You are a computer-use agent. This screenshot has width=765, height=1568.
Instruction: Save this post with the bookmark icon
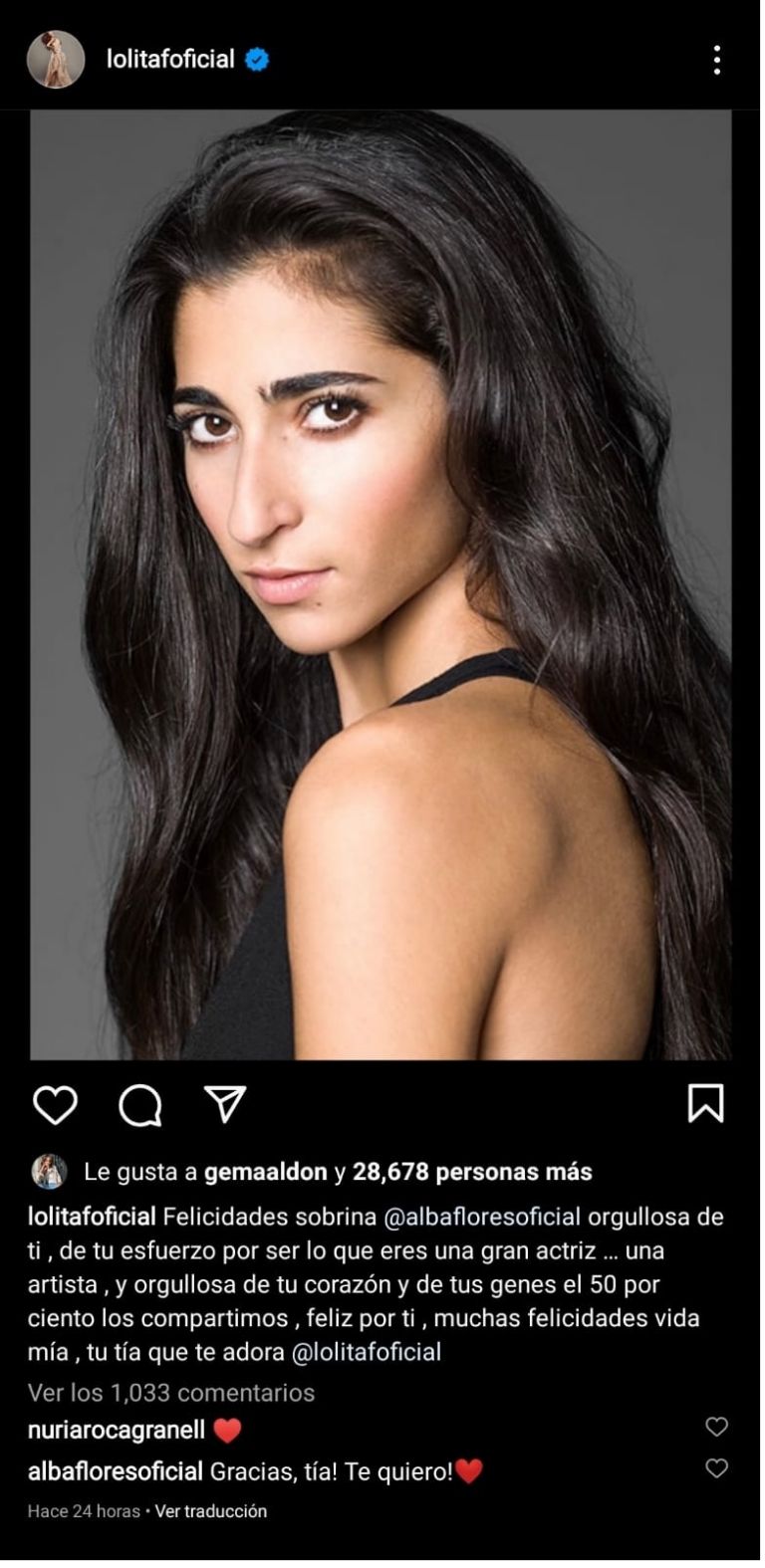tap(705, 1104)
